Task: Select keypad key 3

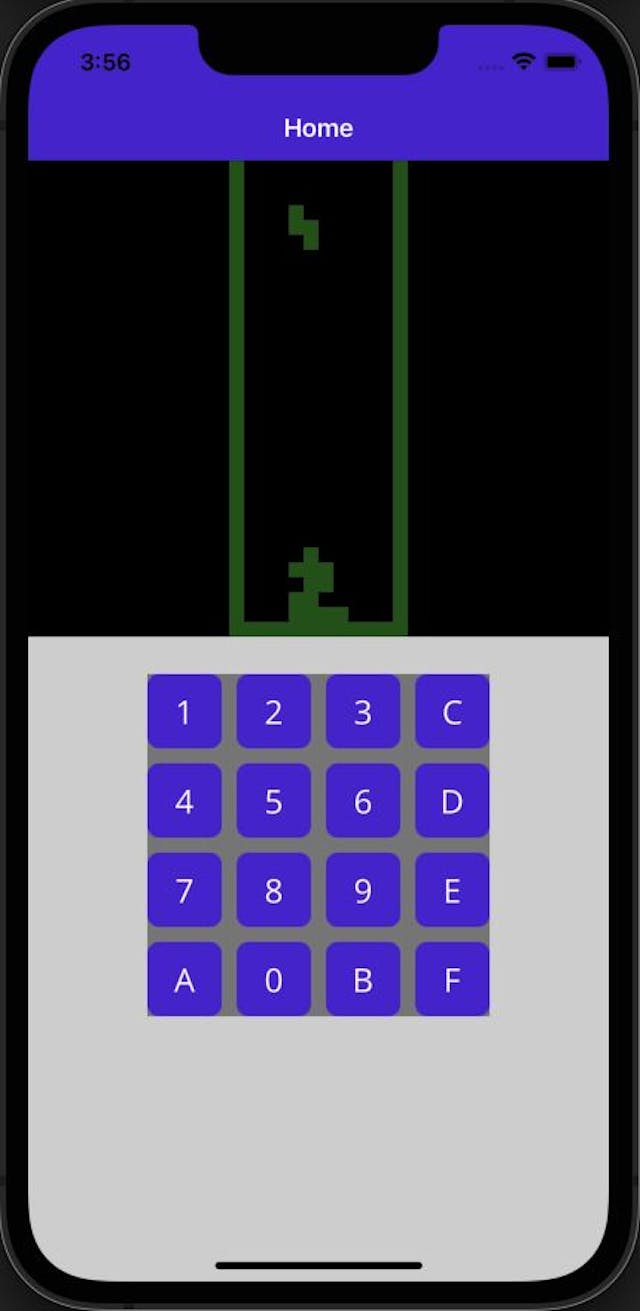Action: (x=363, y=712)
